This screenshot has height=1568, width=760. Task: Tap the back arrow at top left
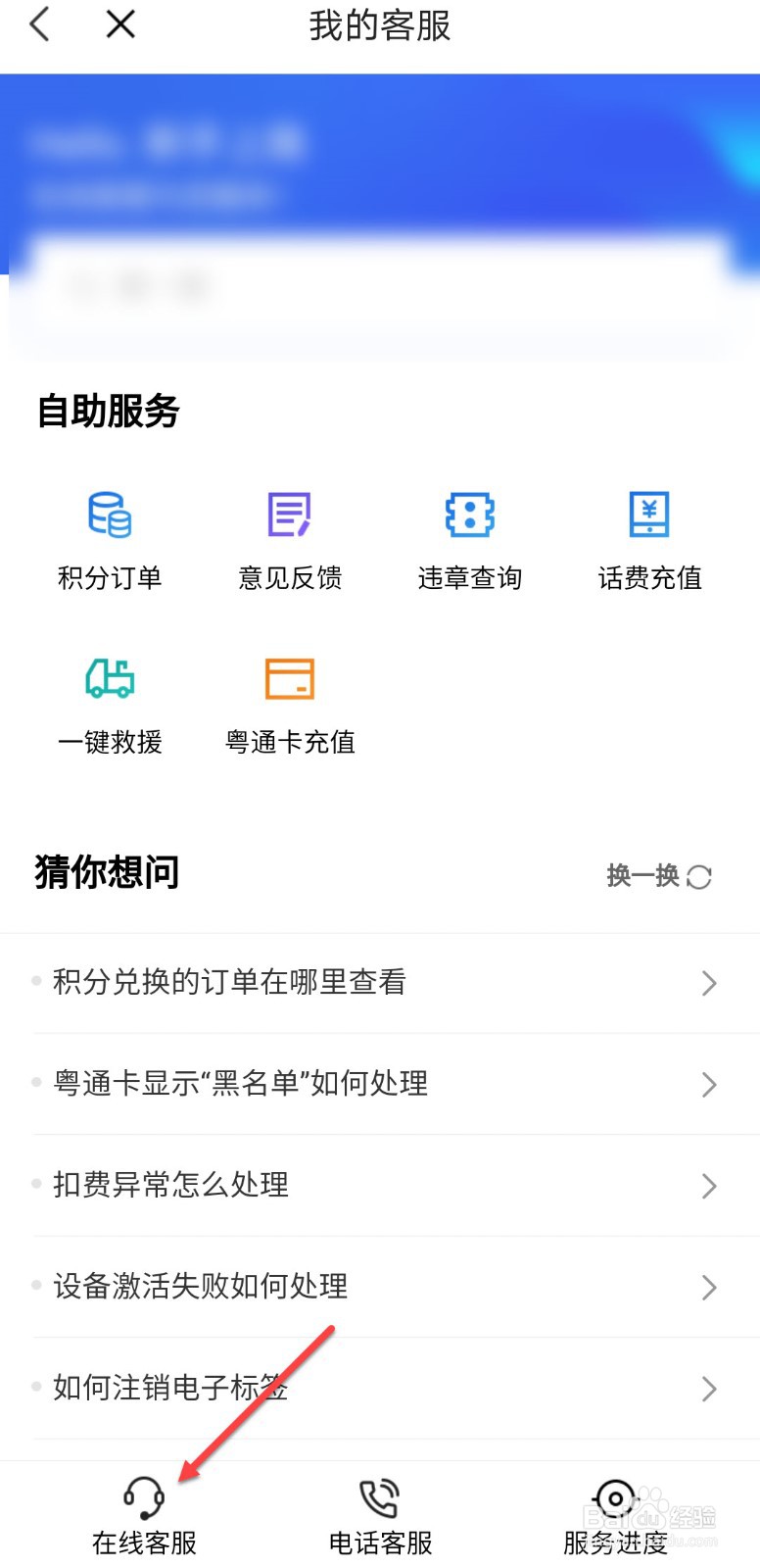click(39, 25)
